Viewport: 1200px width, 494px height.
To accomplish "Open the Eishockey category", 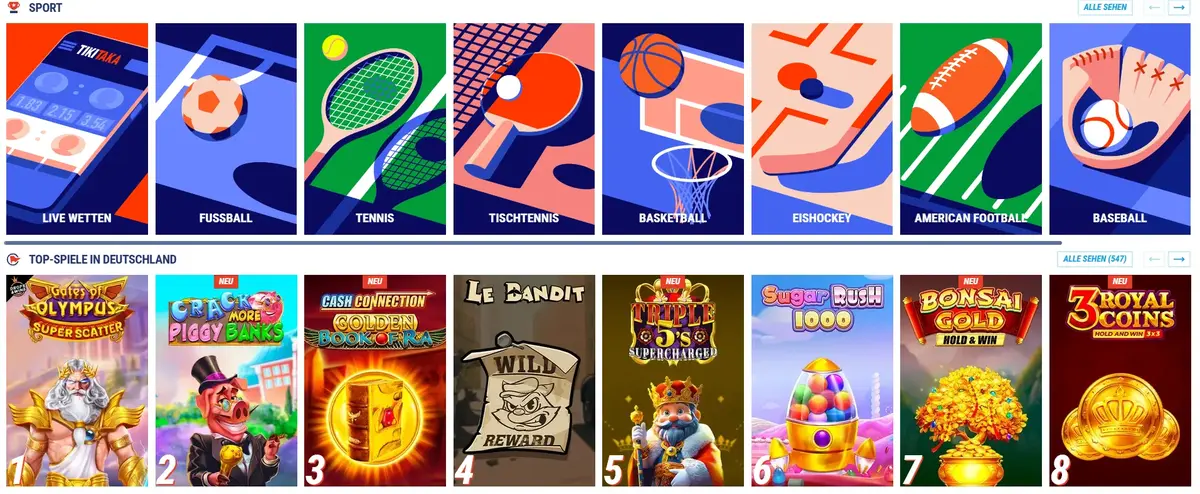I will click(822, 128).
